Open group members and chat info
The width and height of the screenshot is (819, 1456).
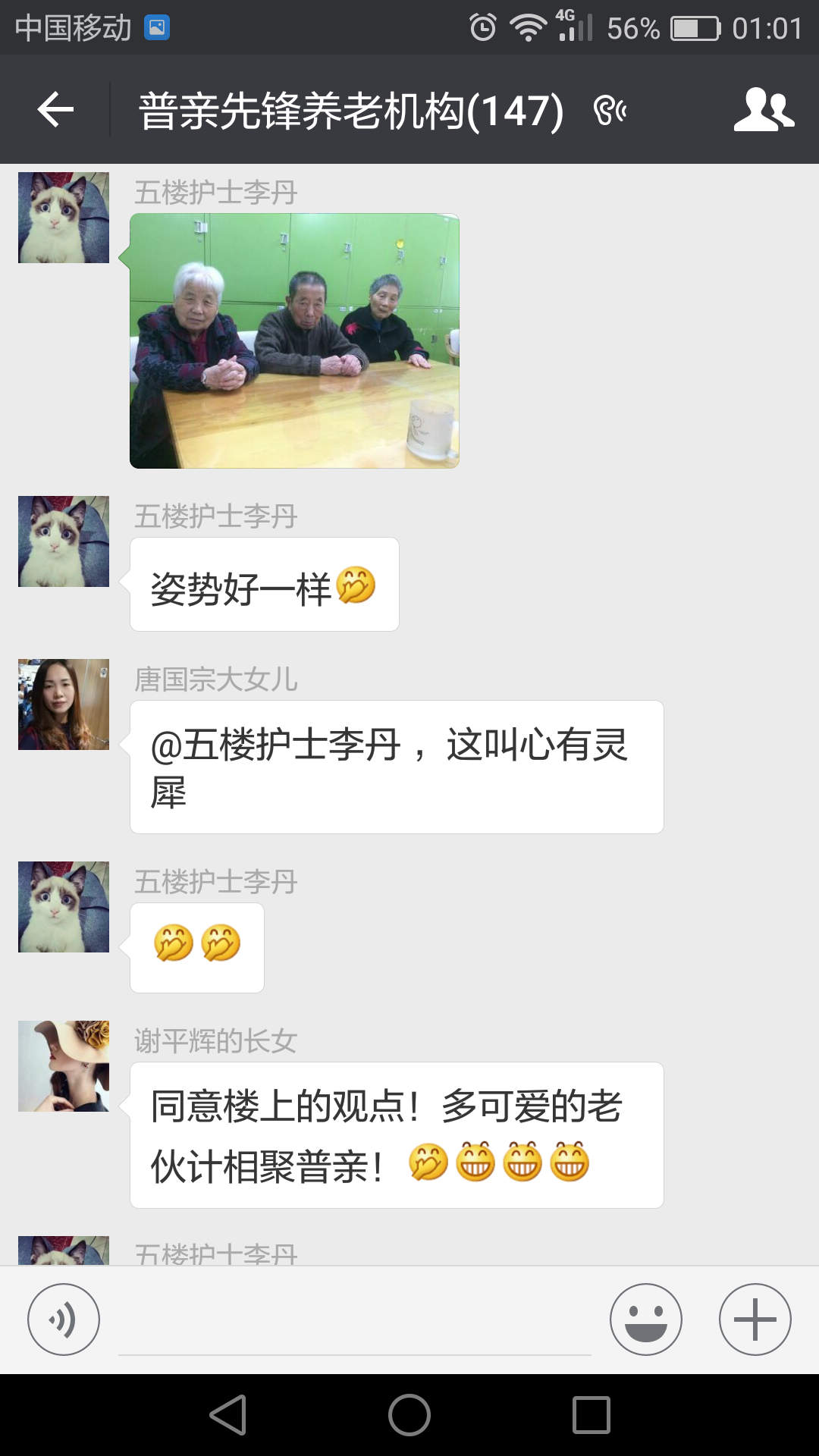[763, 110]
